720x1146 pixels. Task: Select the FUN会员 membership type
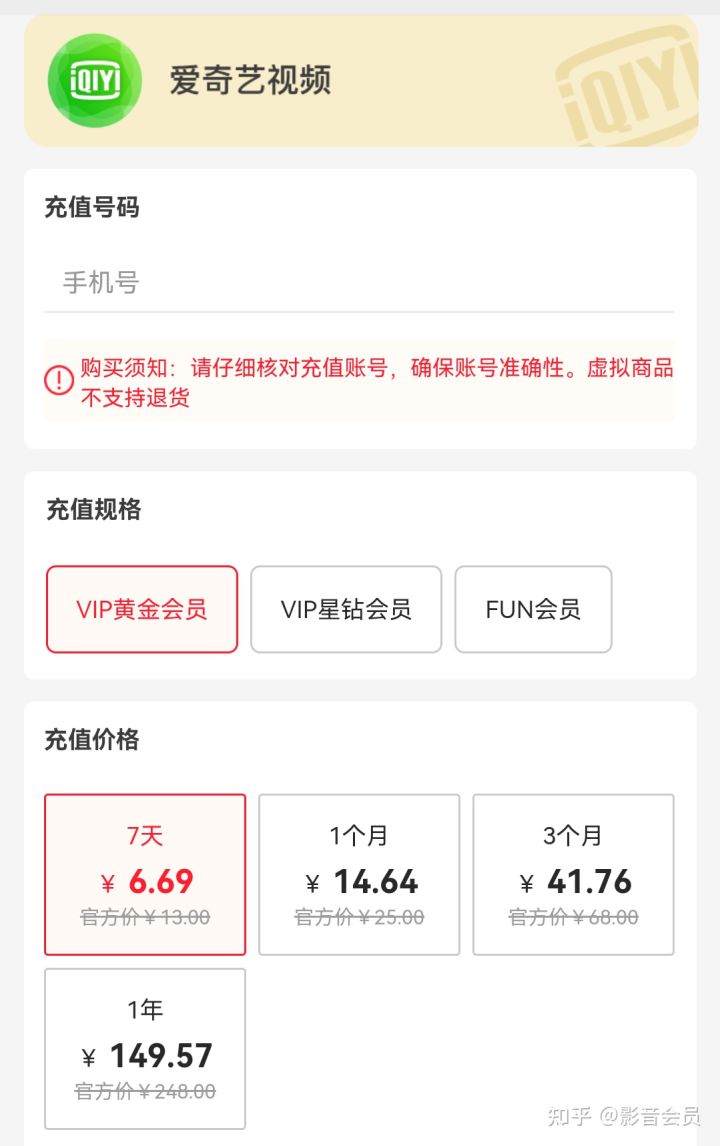tap(533, 609)
